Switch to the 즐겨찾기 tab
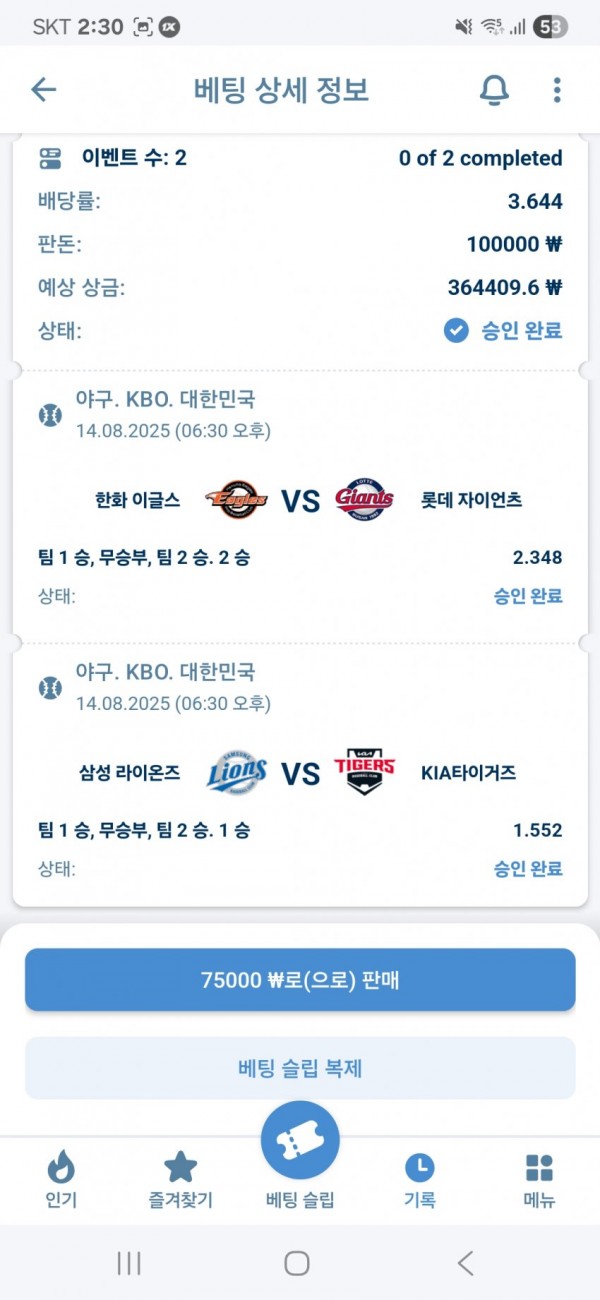The width and height of the screenshot is (600, 1300). (x=180, y=1180)
